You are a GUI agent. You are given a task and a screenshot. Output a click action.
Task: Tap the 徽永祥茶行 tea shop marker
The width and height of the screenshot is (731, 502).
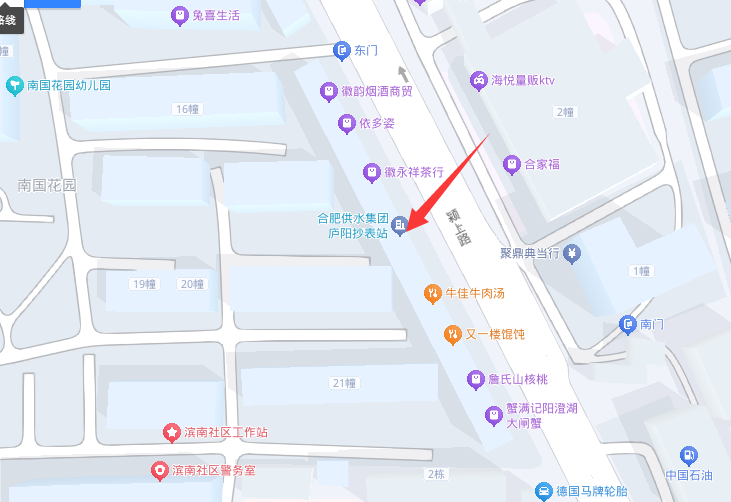click(x=371, y=172)
